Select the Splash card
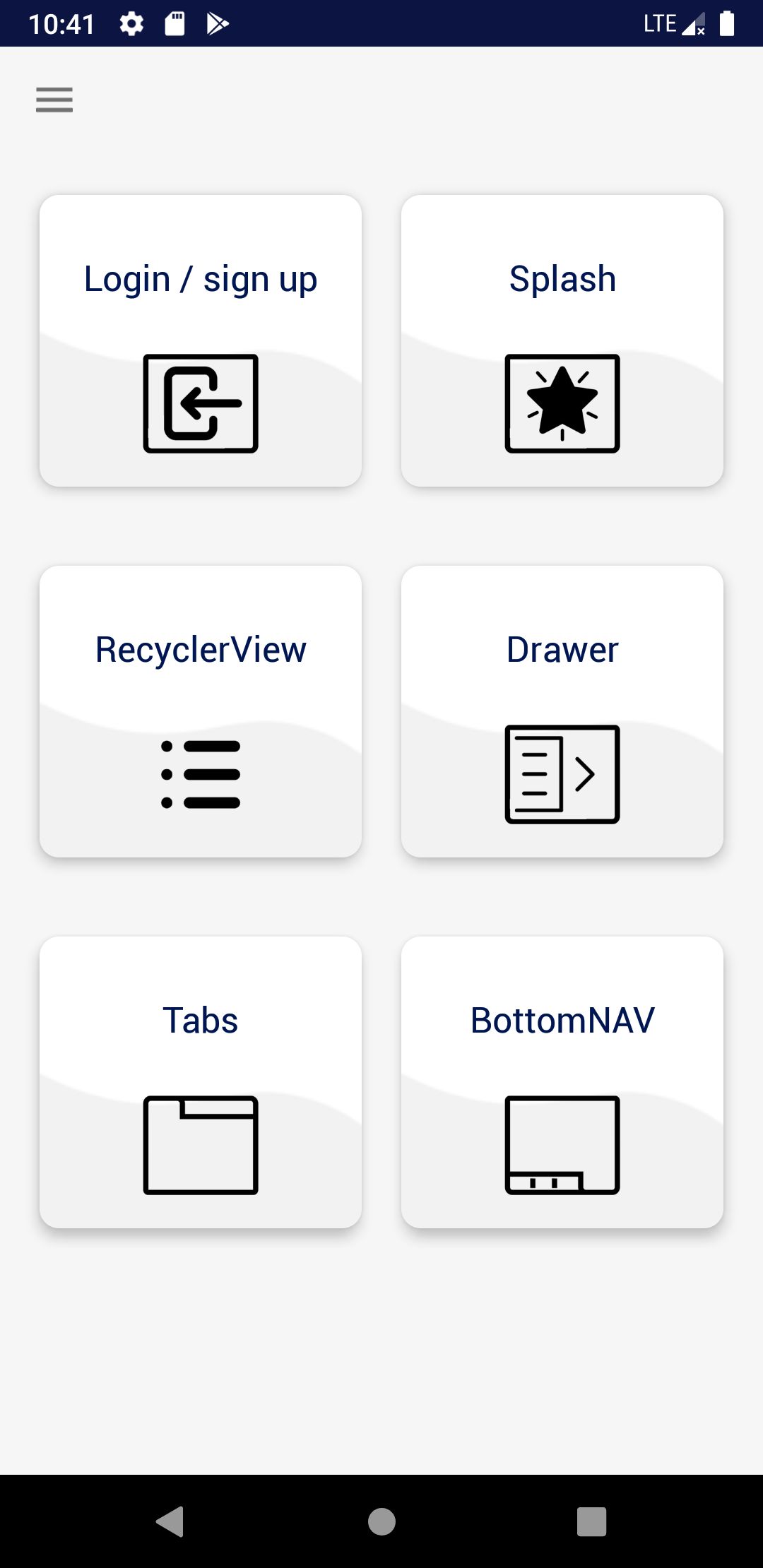This screenshot has height=1568, width=763. 562,340
